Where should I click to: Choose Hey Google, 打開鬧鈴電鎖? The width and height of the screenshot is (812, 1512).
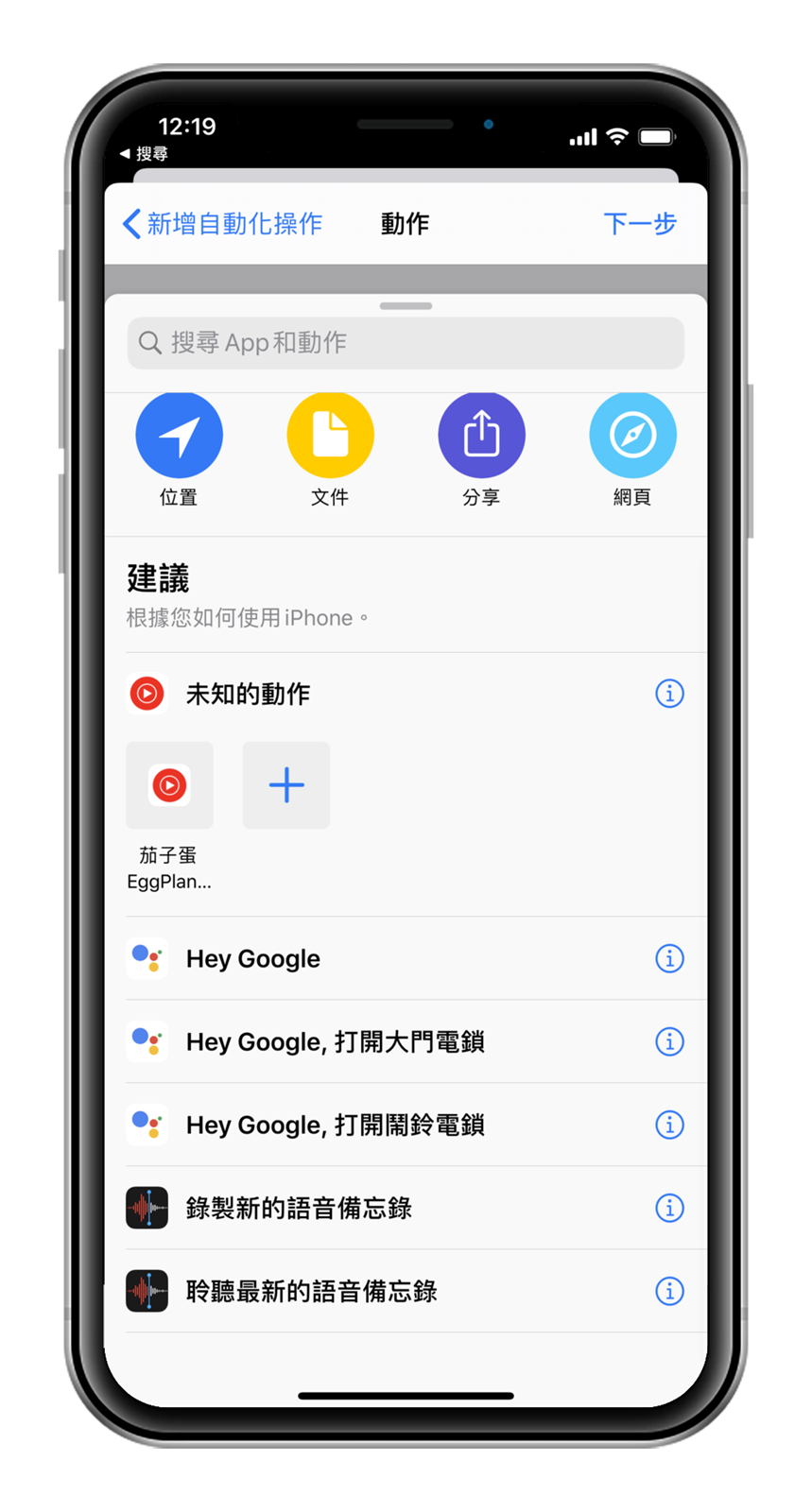click(335, 1125)
